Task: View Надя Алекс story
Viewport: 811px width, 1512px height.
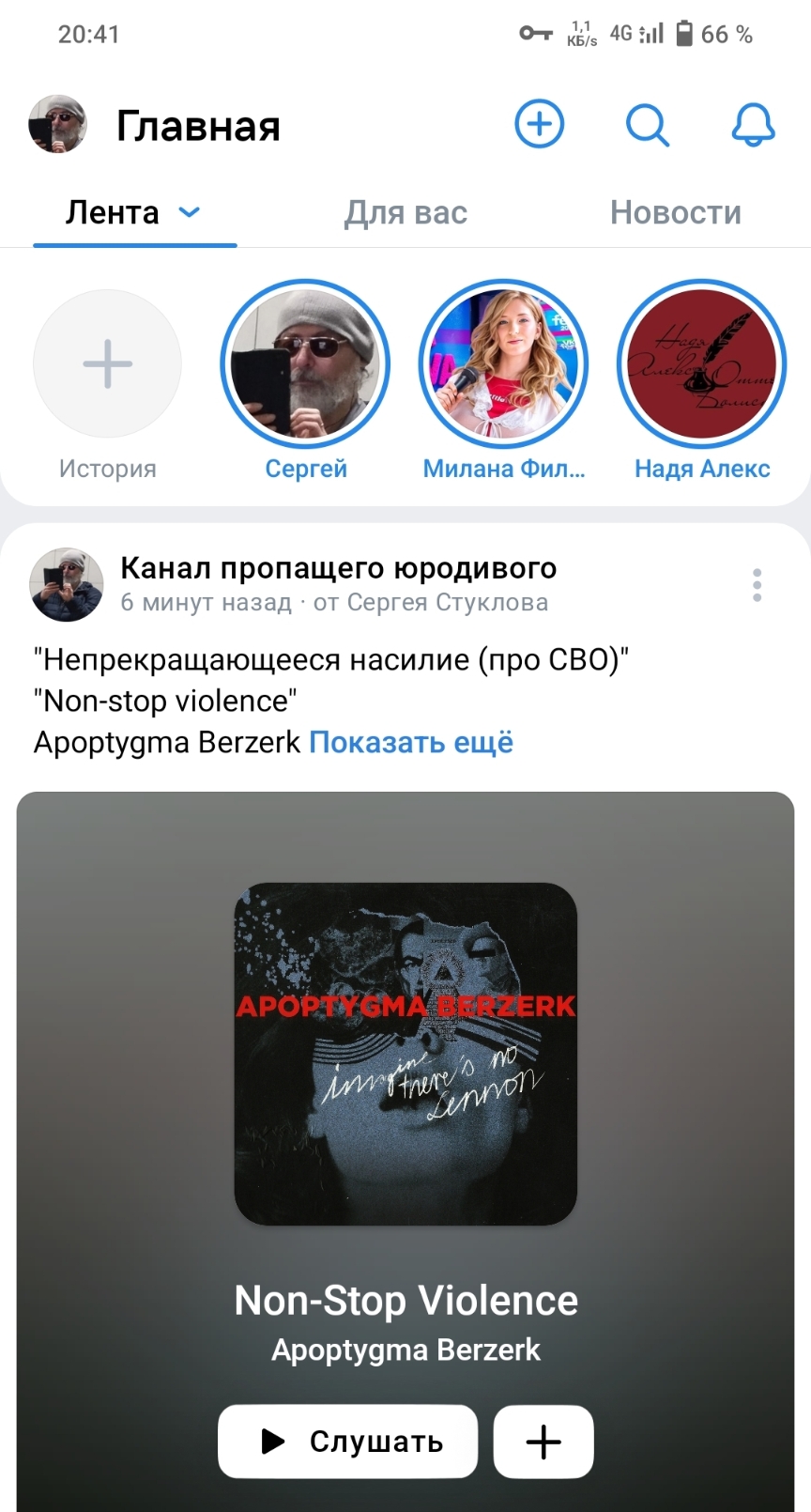Action: point(701,364)
